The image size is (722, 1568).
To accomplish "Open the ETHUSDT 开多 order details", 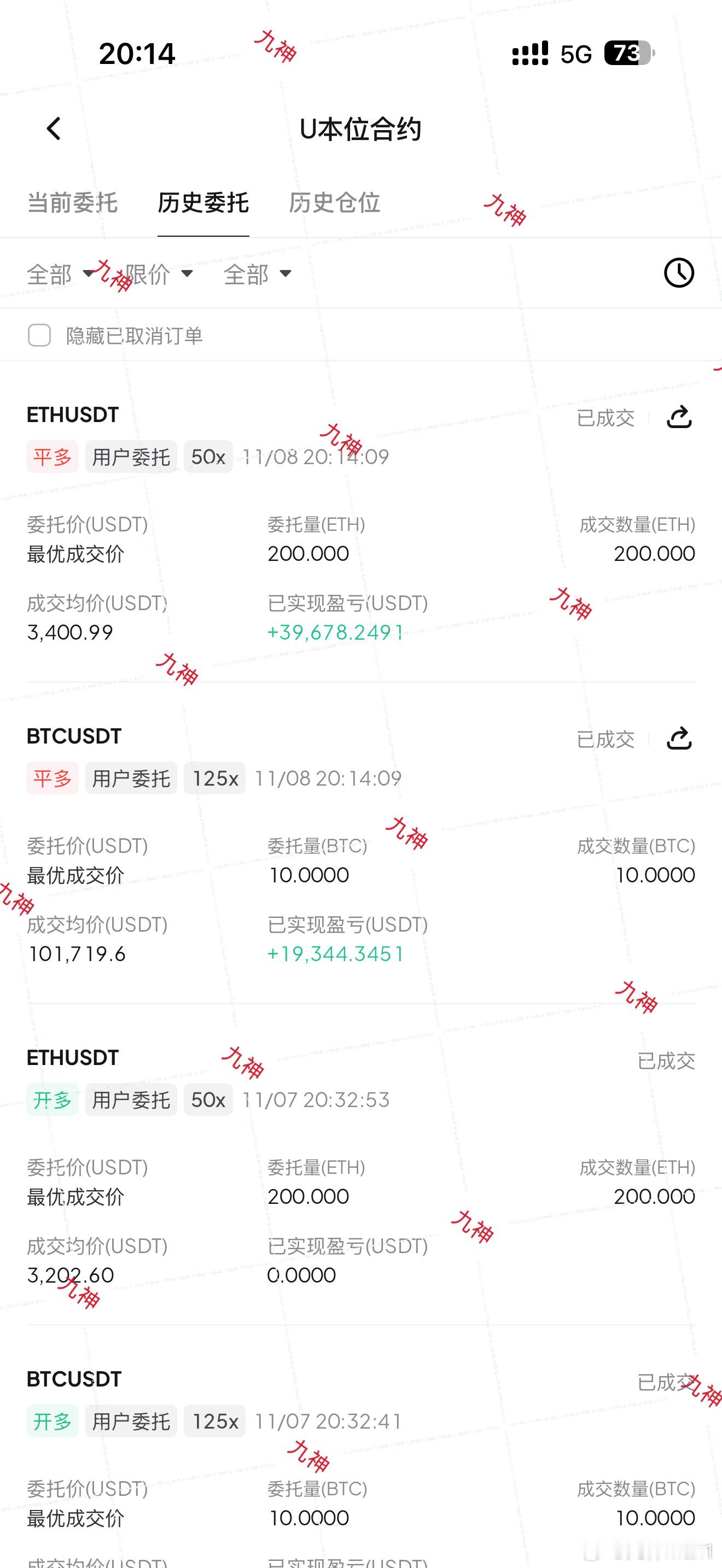I will [73, 1057].
